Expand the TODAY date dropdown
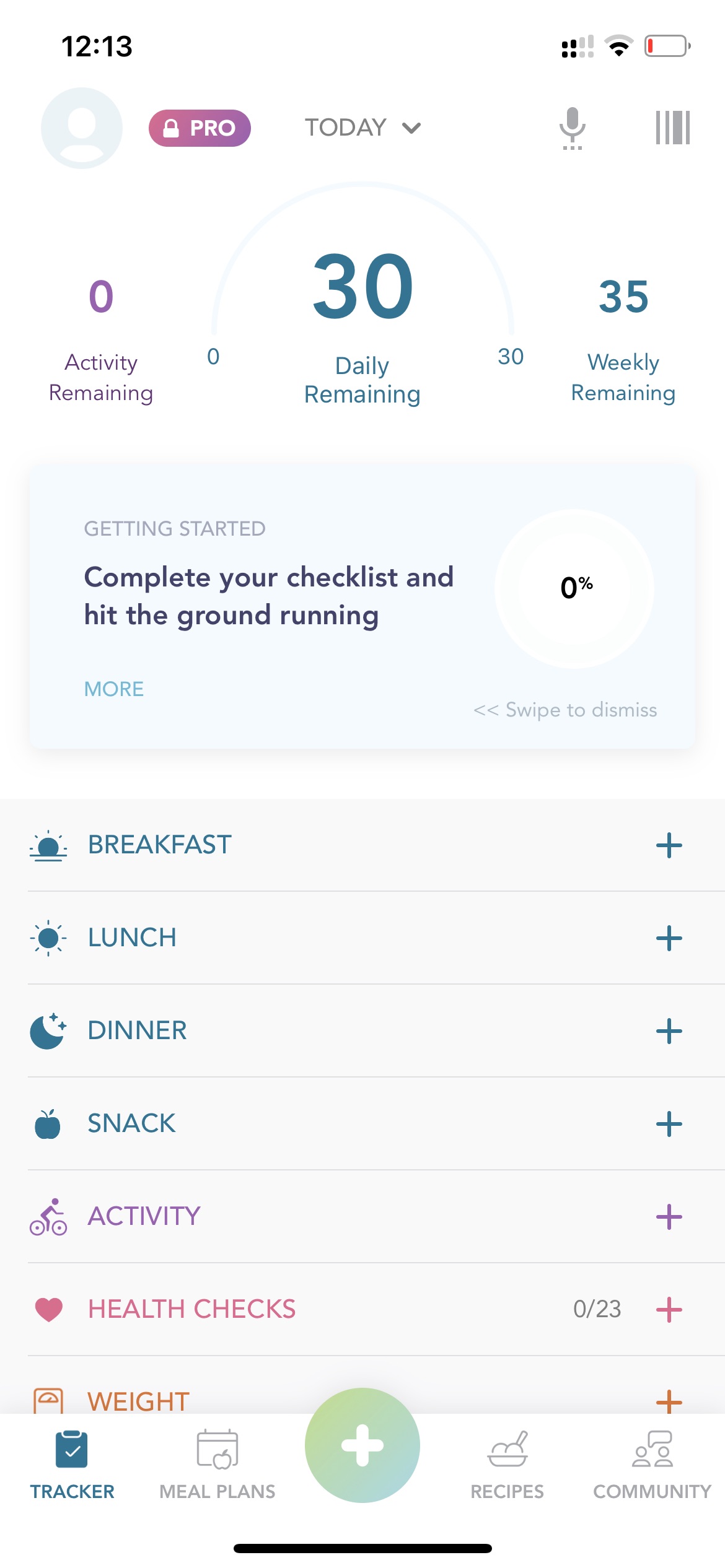Viewport: 725px width, 1568px height. click(363, 128)
